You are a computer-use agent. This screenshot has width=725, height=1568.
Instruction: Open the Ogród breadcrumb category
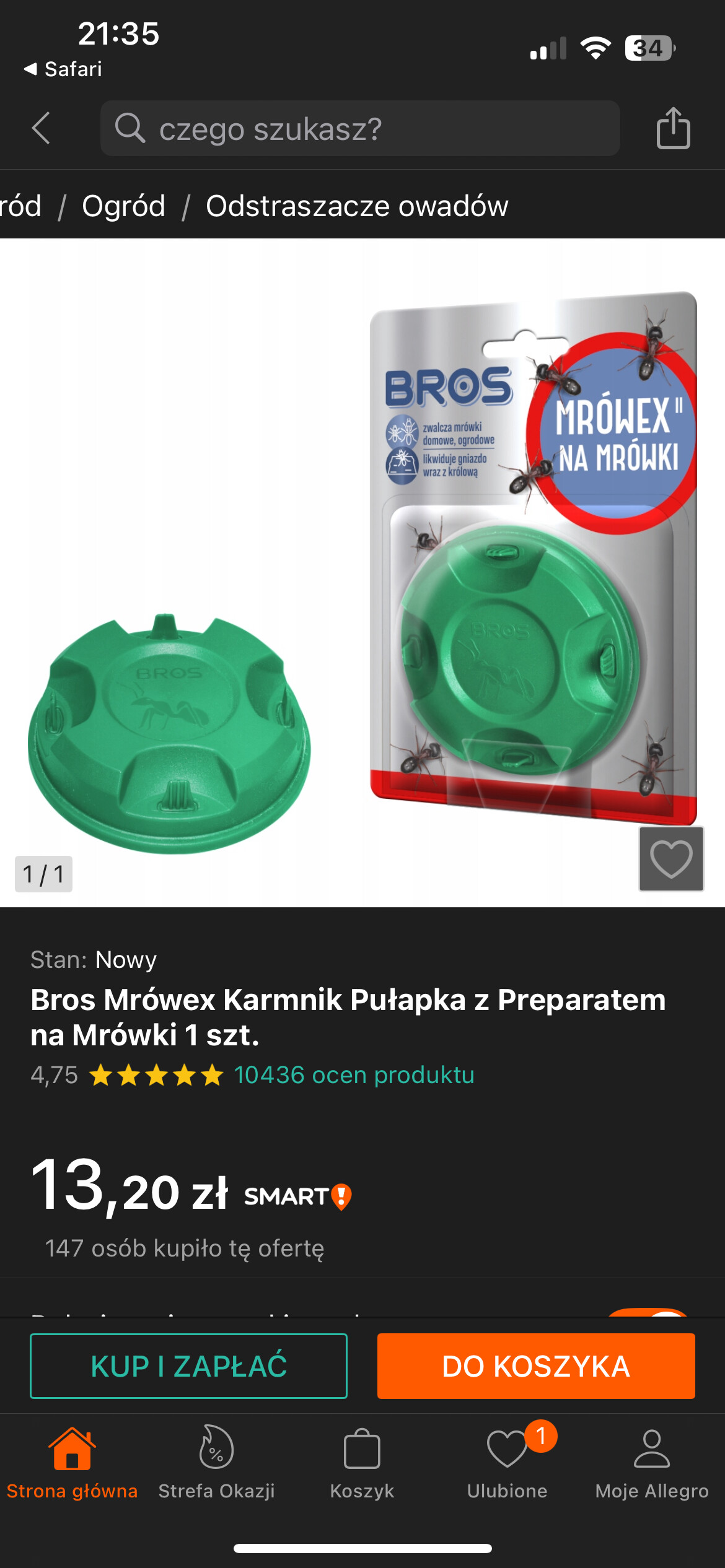(x=123, y=206)
